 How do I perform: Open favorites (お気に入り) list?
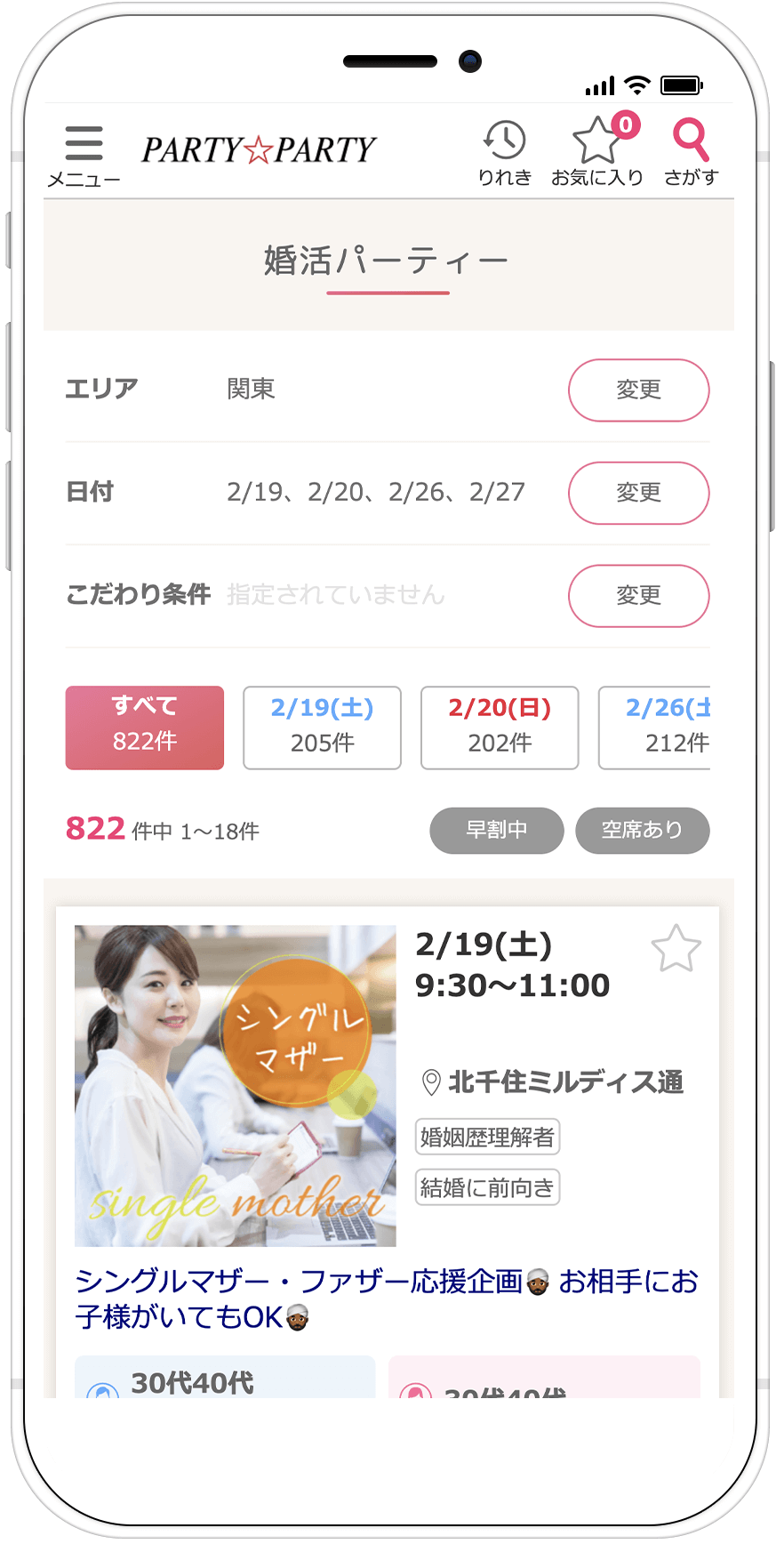point(596,152)
